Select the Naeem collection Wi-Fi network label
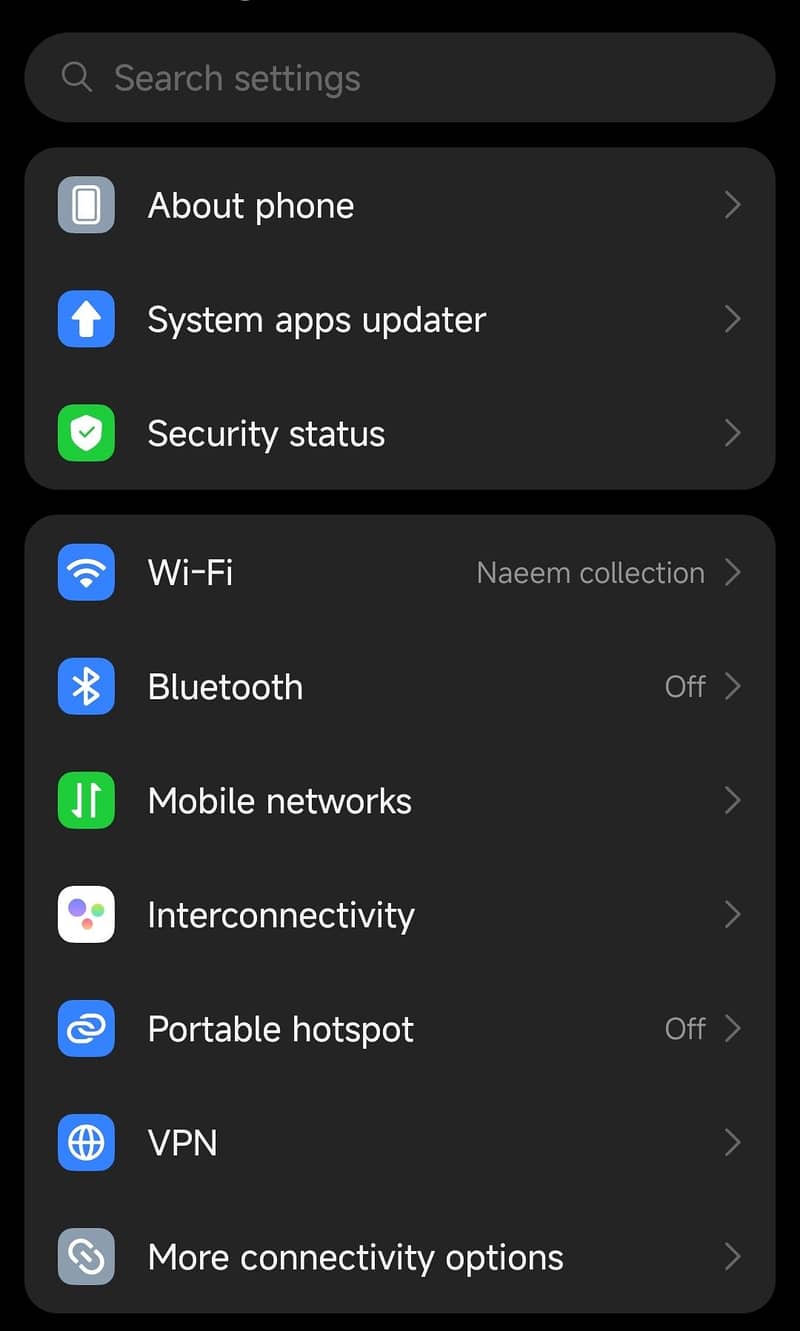Image resolution: width=800 pixels, height=1331 pixels. tap(590, 572)
